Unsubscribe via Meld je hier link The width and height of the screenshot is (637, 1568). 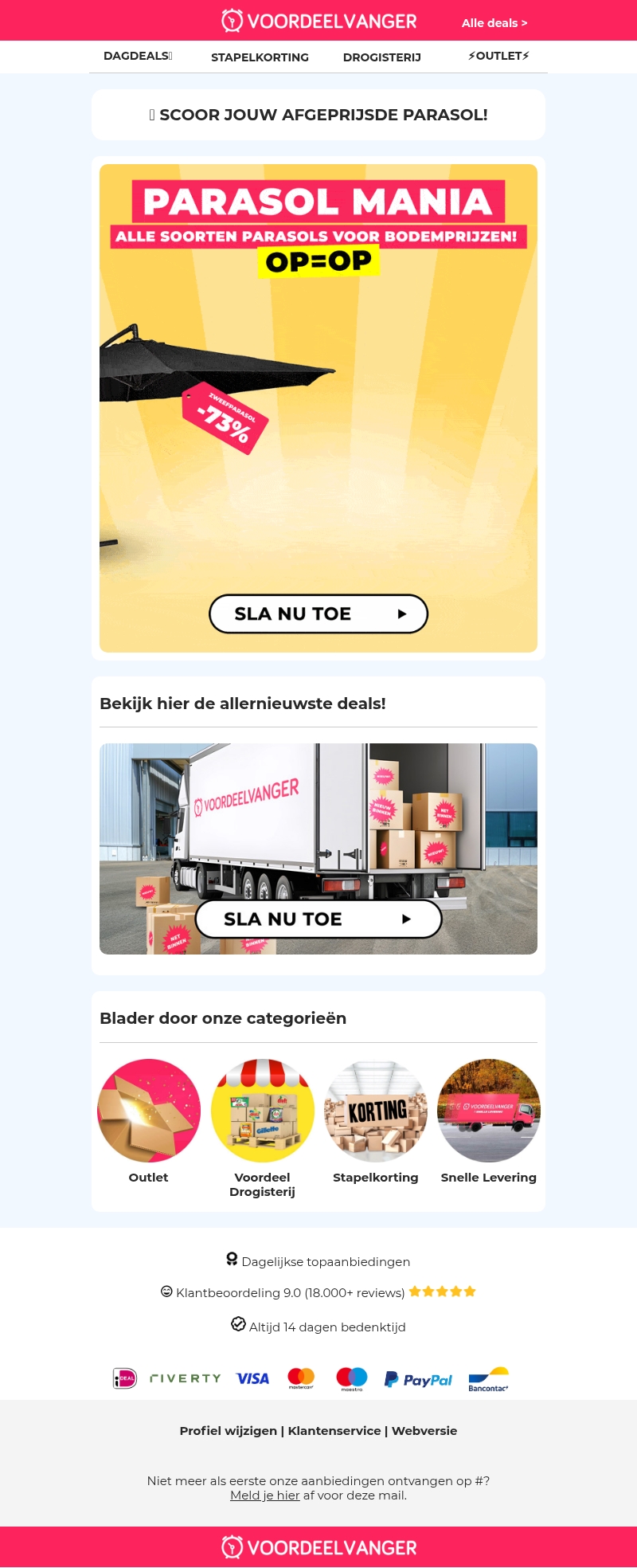[x=265, y=1495]
